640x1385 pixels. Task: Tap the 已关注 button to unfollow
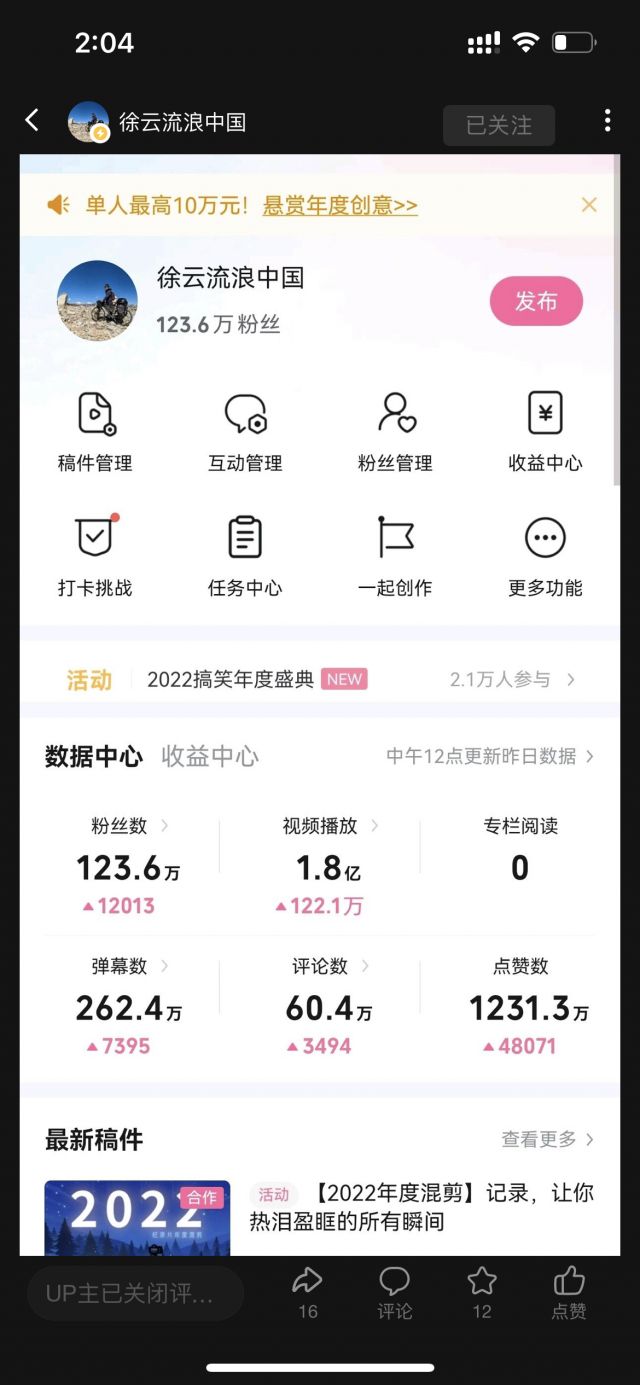point(498,125)
